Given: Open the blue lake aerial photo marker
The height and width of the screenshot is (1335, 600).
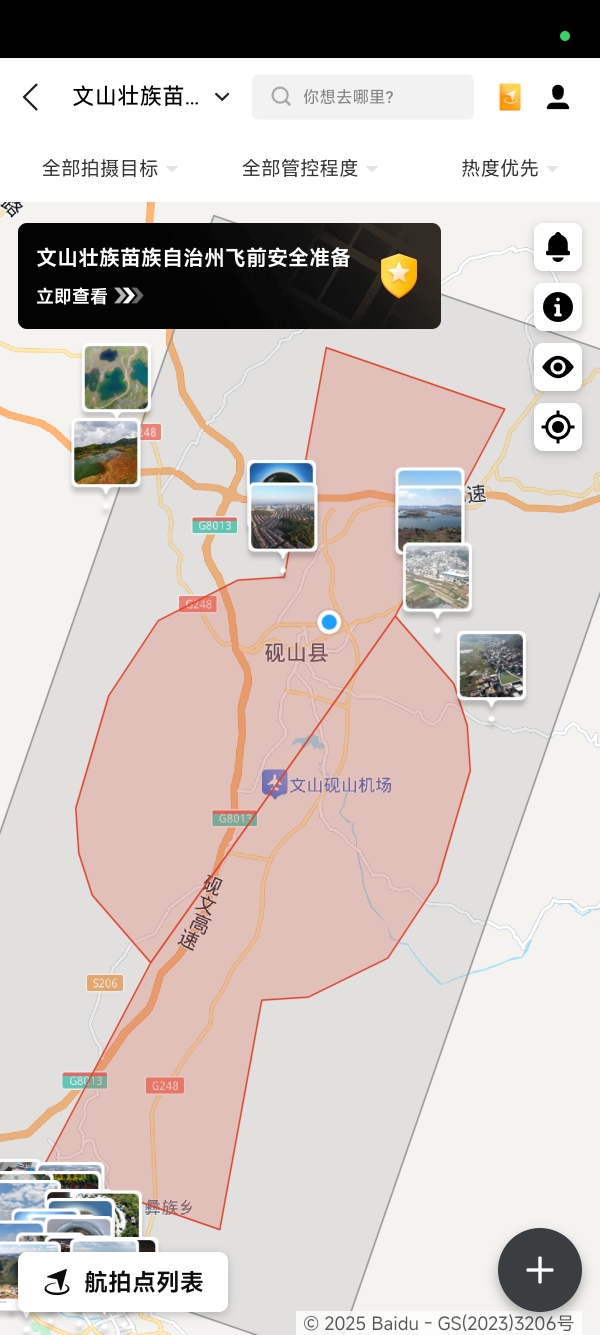Looking at the screenshot, I should pyautogui.click(x=116, y=377).
